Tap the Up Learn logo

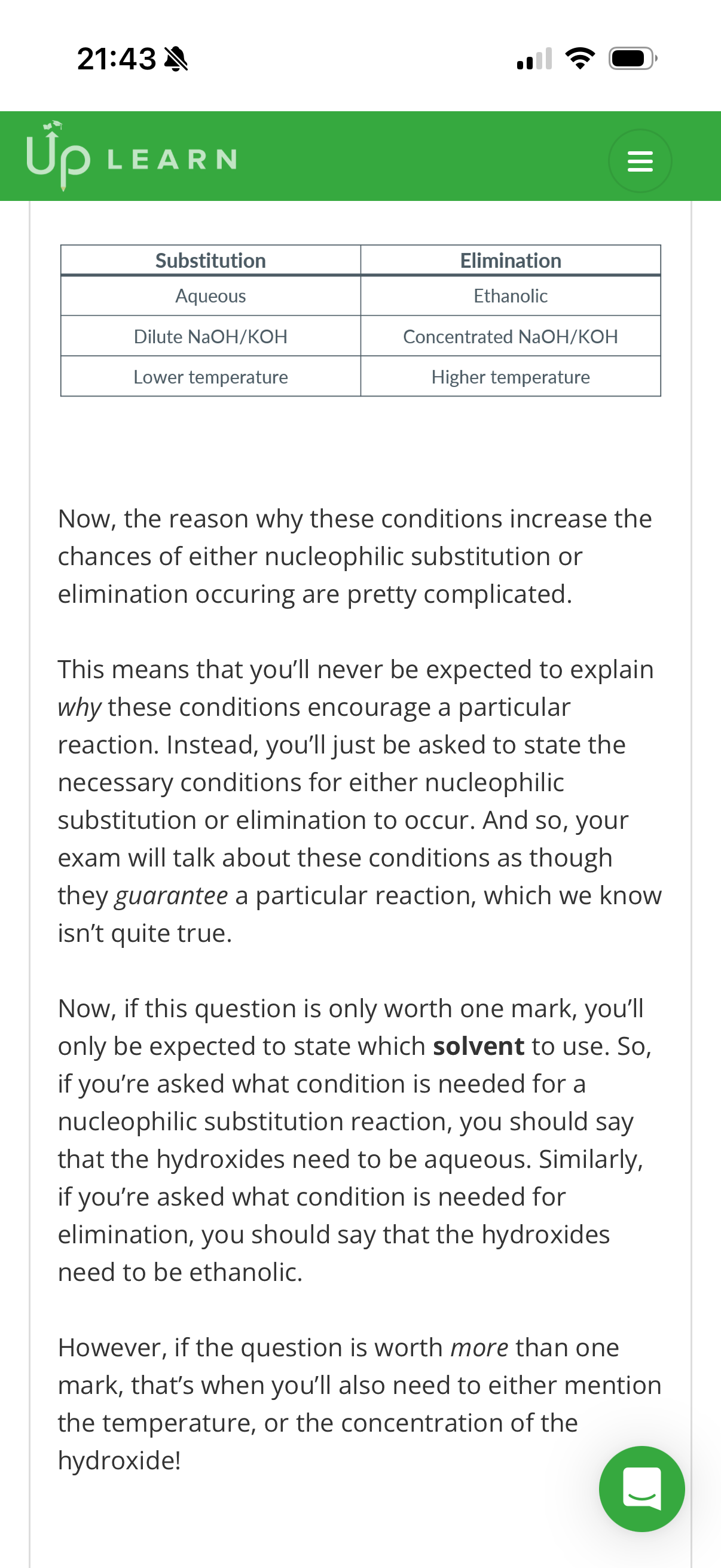tap(132, 158)
